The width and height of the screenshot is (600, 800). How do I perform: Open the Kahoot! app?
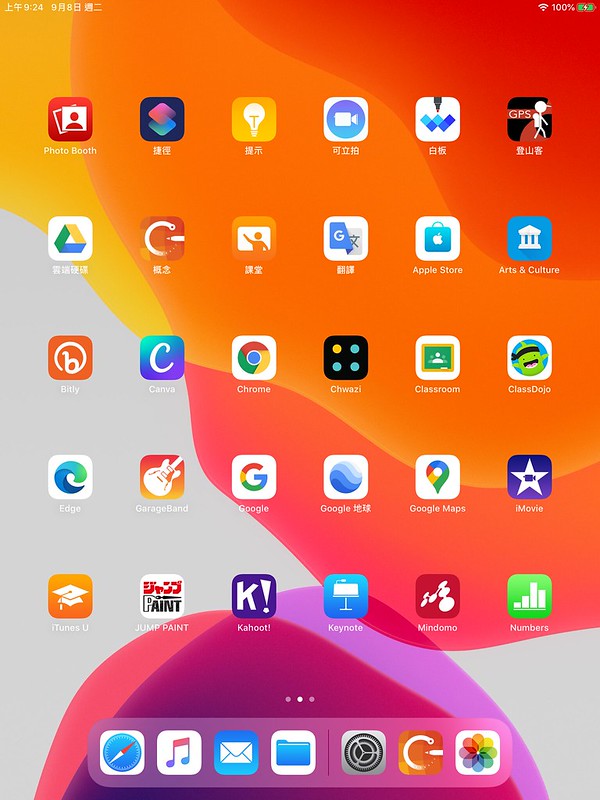[254, 596]
